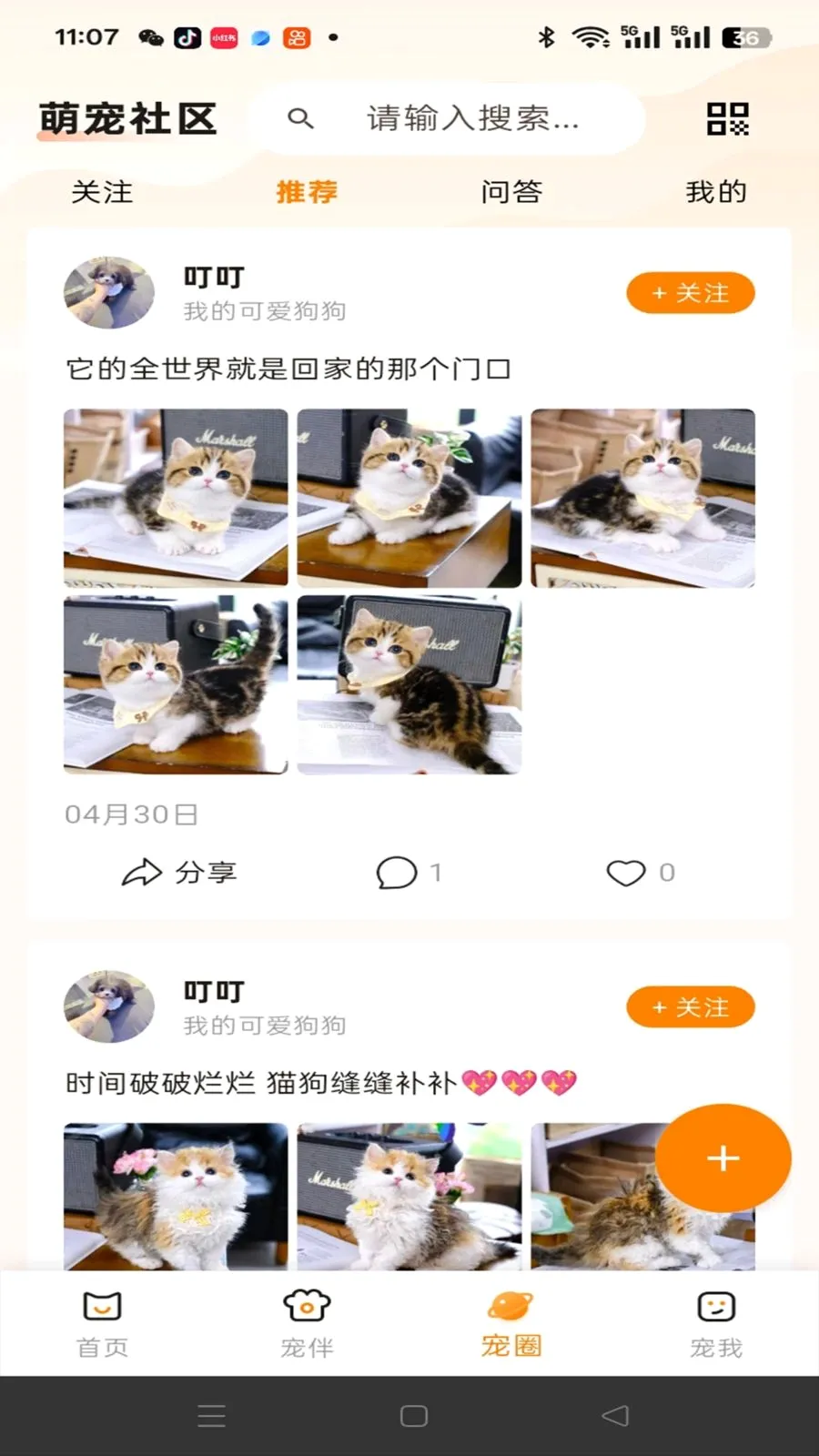Open first kitten photo in 门口 post

(x=176, y=498)
